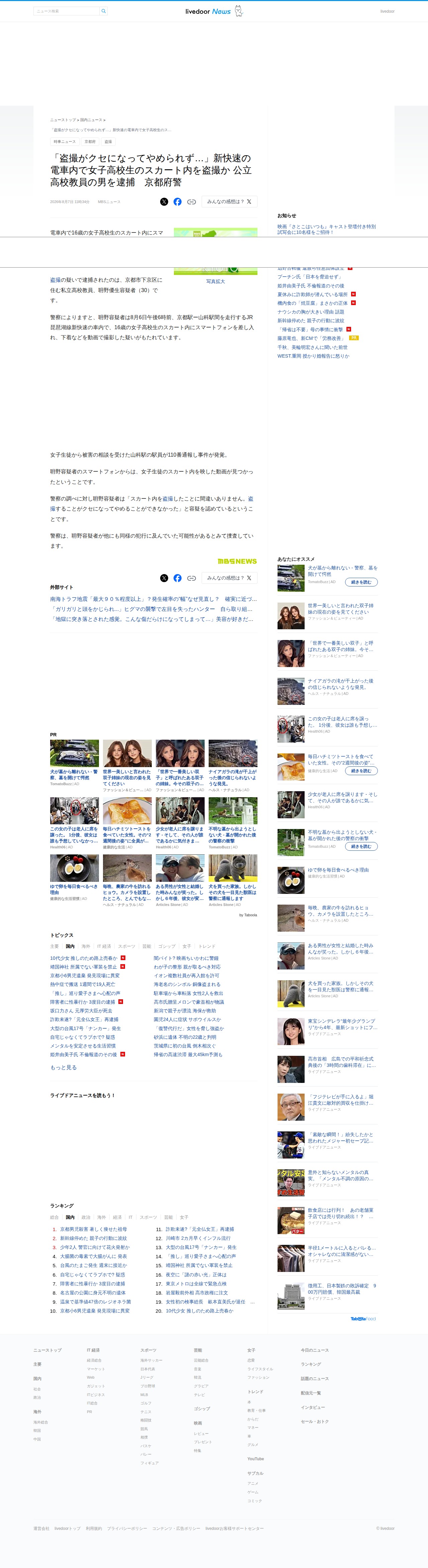428x1568 pixels.
Task: Open sidebar notice 映画『さとこはいつも』 invitation
Action: (x=326, y=229)
